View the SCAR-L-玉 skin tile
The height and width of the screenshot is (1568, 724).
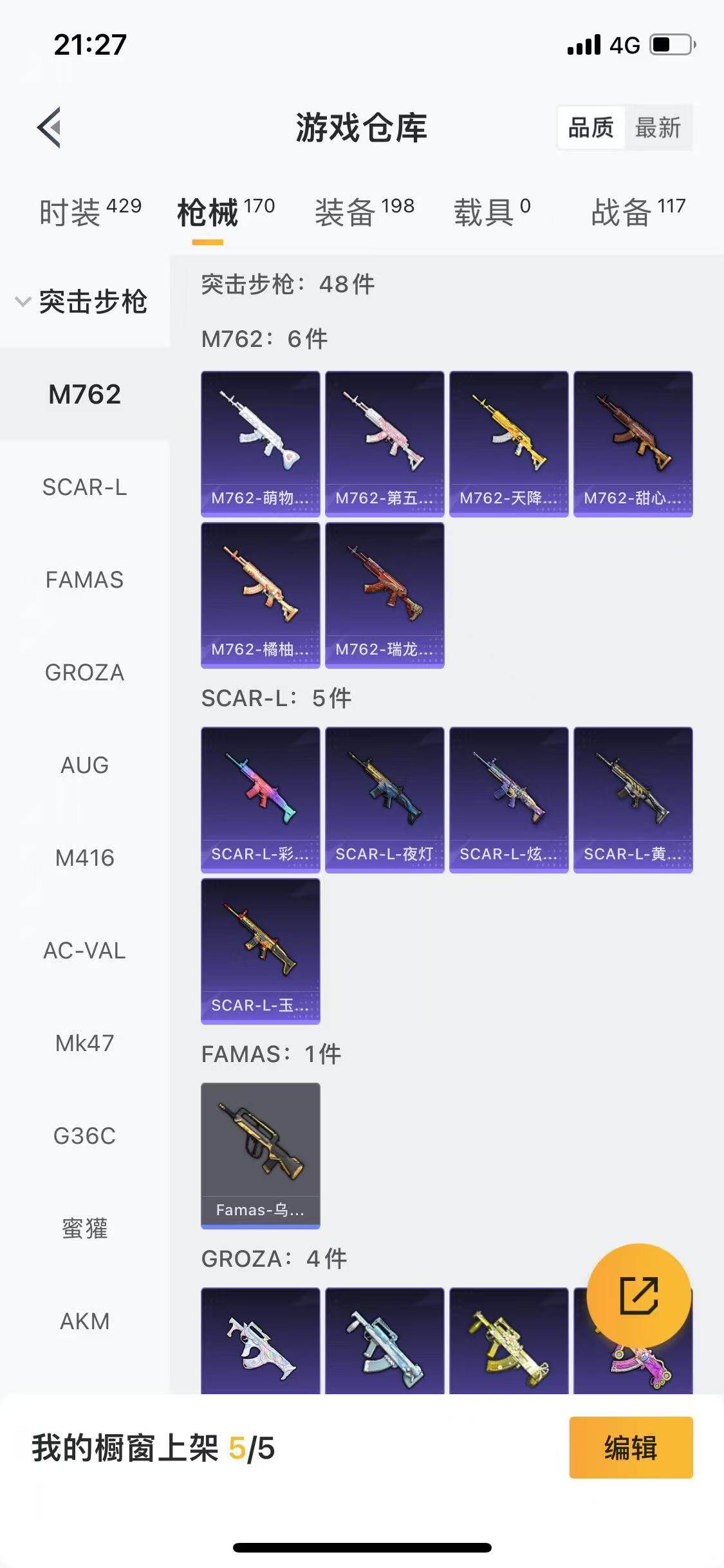coord(260,951)
